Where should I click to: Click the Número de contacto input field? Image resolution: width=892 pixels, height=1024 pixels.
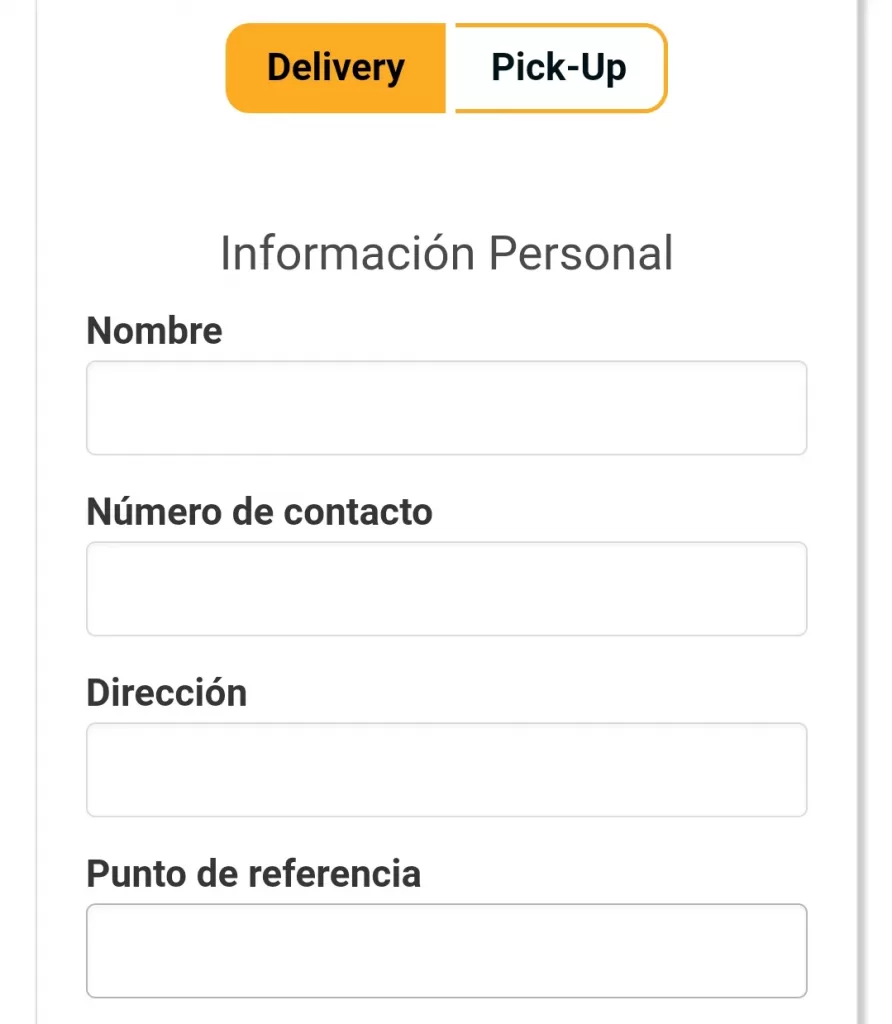click(446, 589)
